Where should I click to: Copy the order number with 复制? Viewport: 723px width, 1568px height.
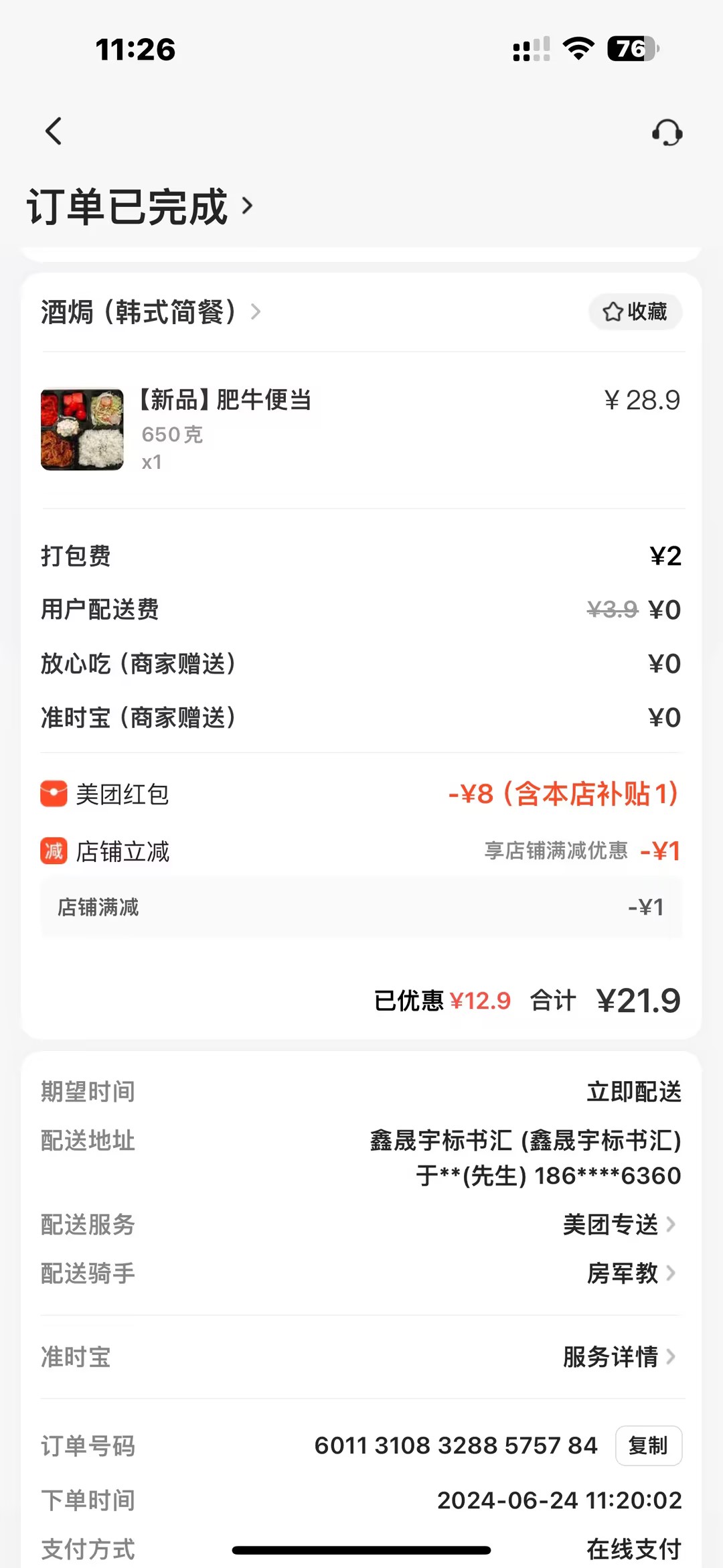pos(648,1445)
